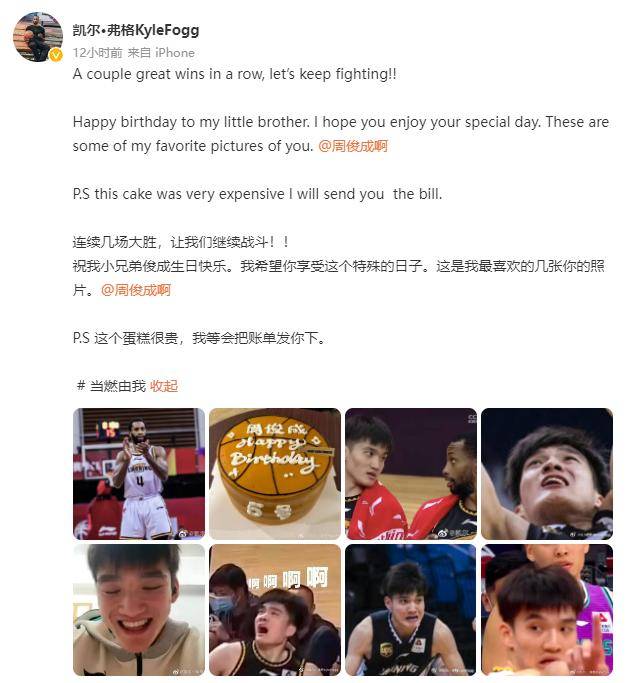
Task: Open Kyle Fogg's profile avatar
Action: point(38,37)
